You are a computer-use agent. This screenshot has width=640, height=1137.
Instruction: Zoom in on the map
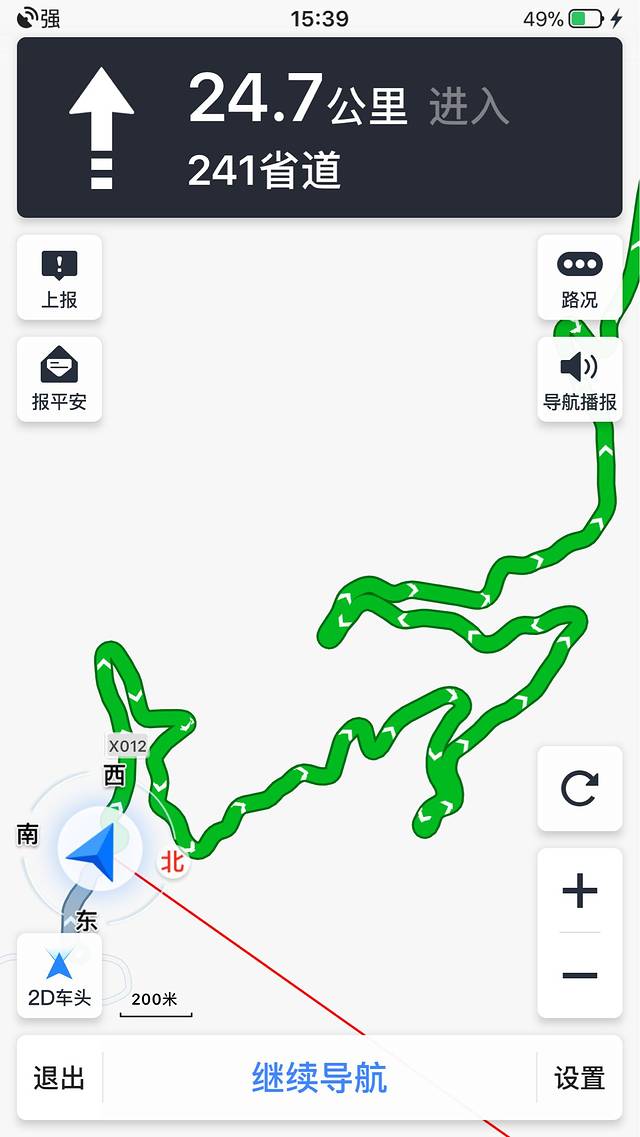(579, 891)
